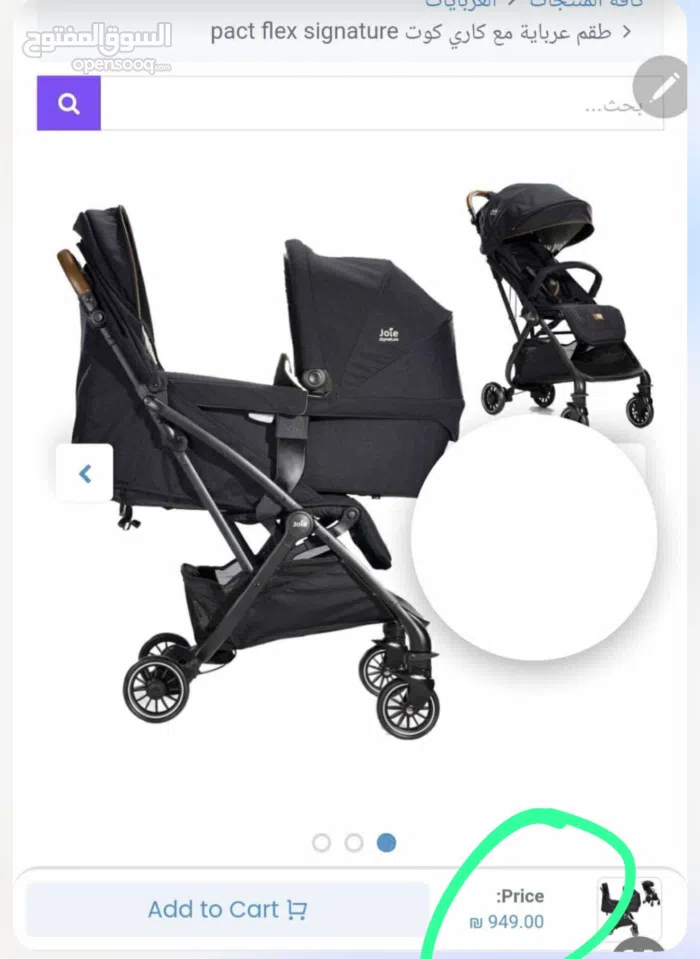Select the second image indicator dot
The height and width of the screenshot is (959, 700).
tap(354, 843)
